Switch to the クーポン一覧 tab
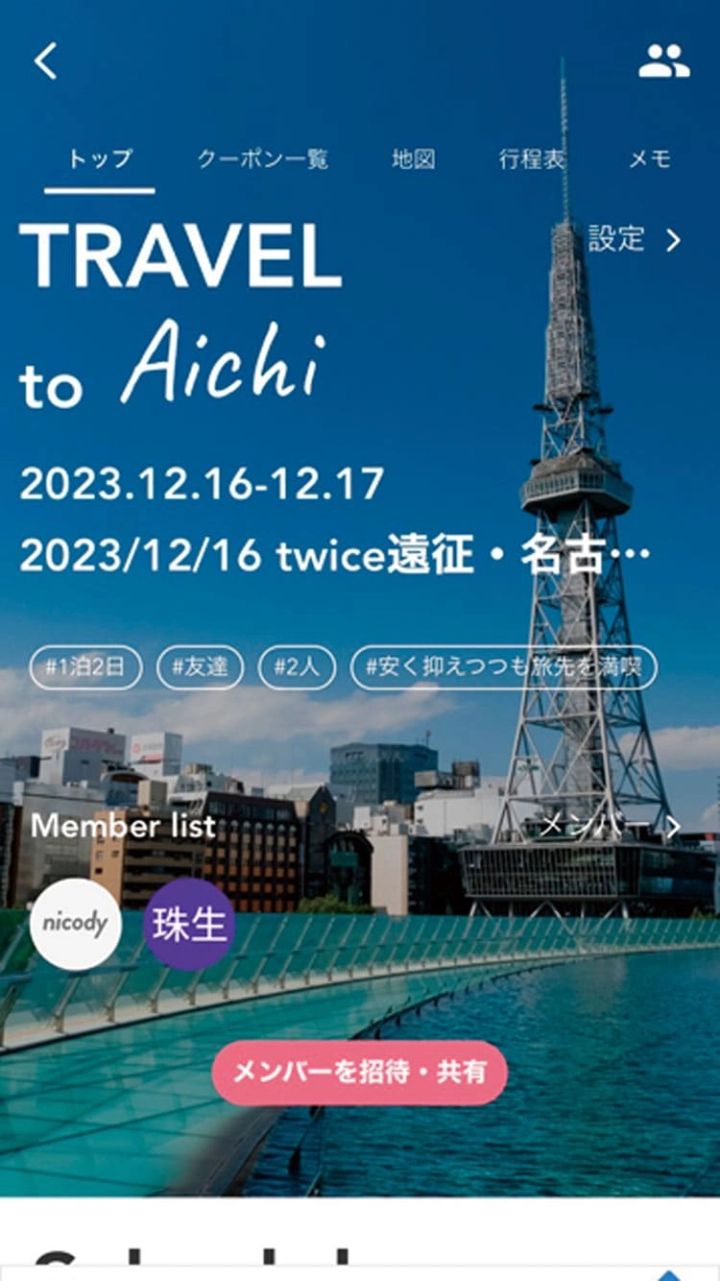 (x=263, y=159)
